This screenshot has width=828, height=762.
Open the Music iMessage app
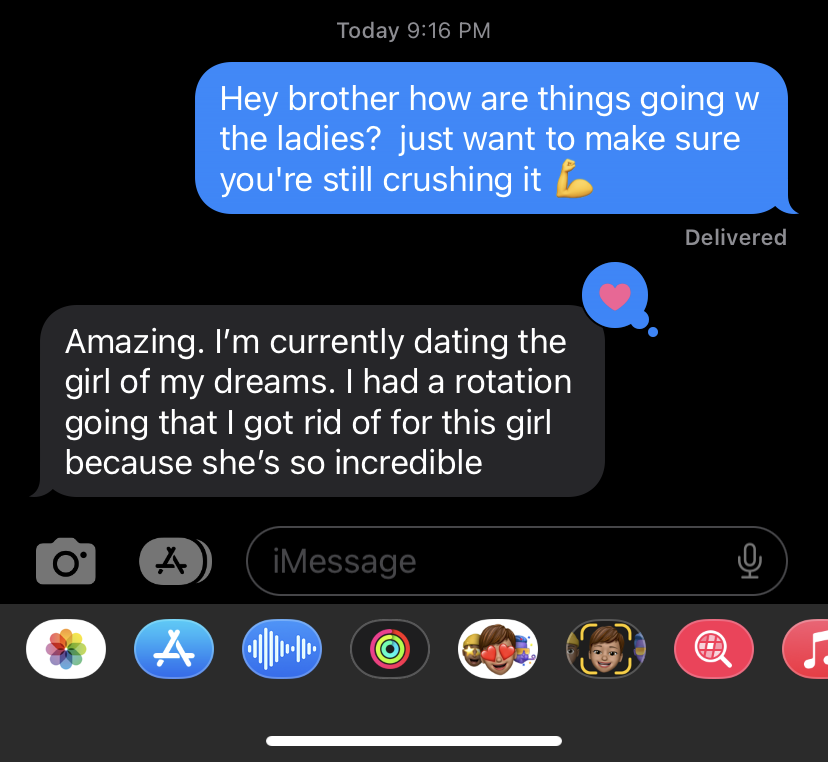pos(808,650)
